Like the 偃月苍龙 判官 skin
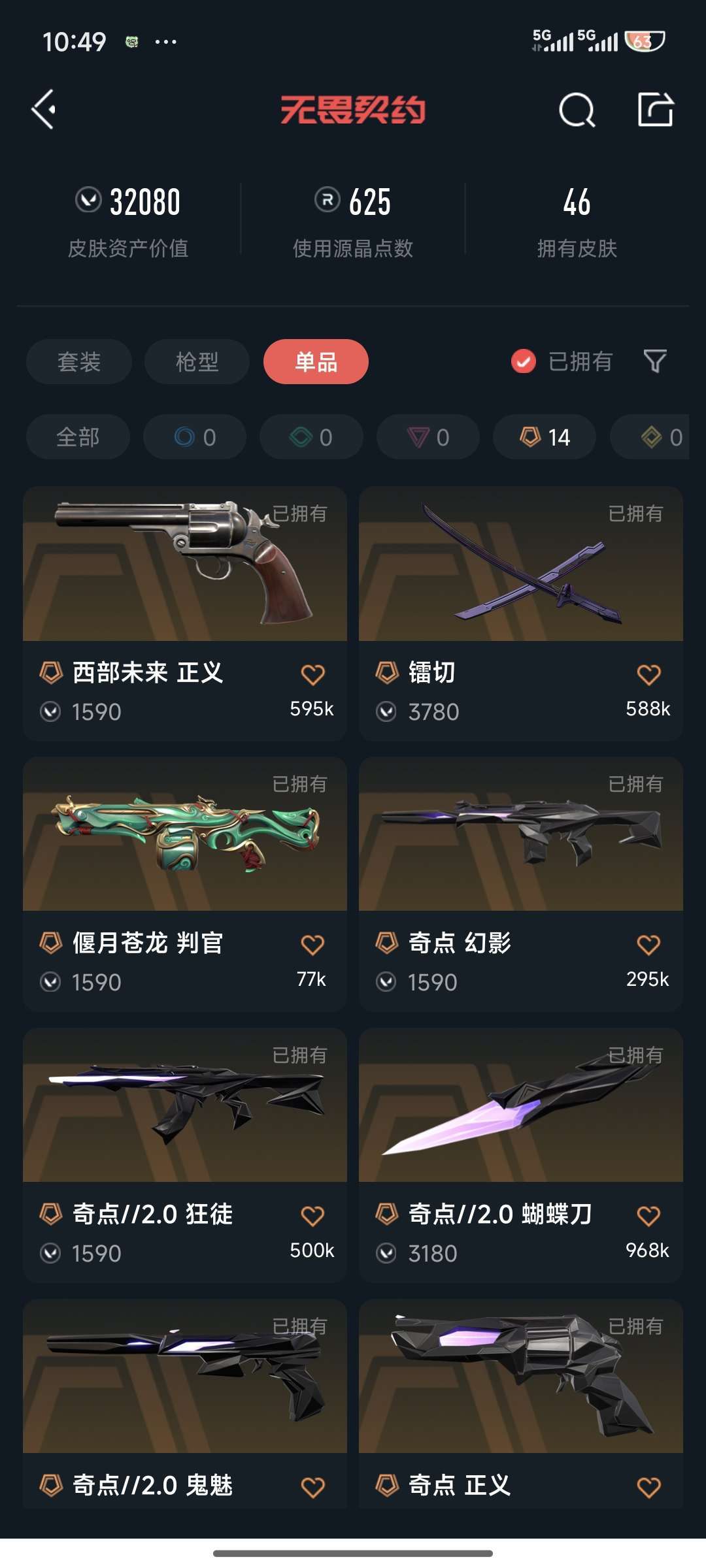706x1568 pixels. (x=312, y=945)
